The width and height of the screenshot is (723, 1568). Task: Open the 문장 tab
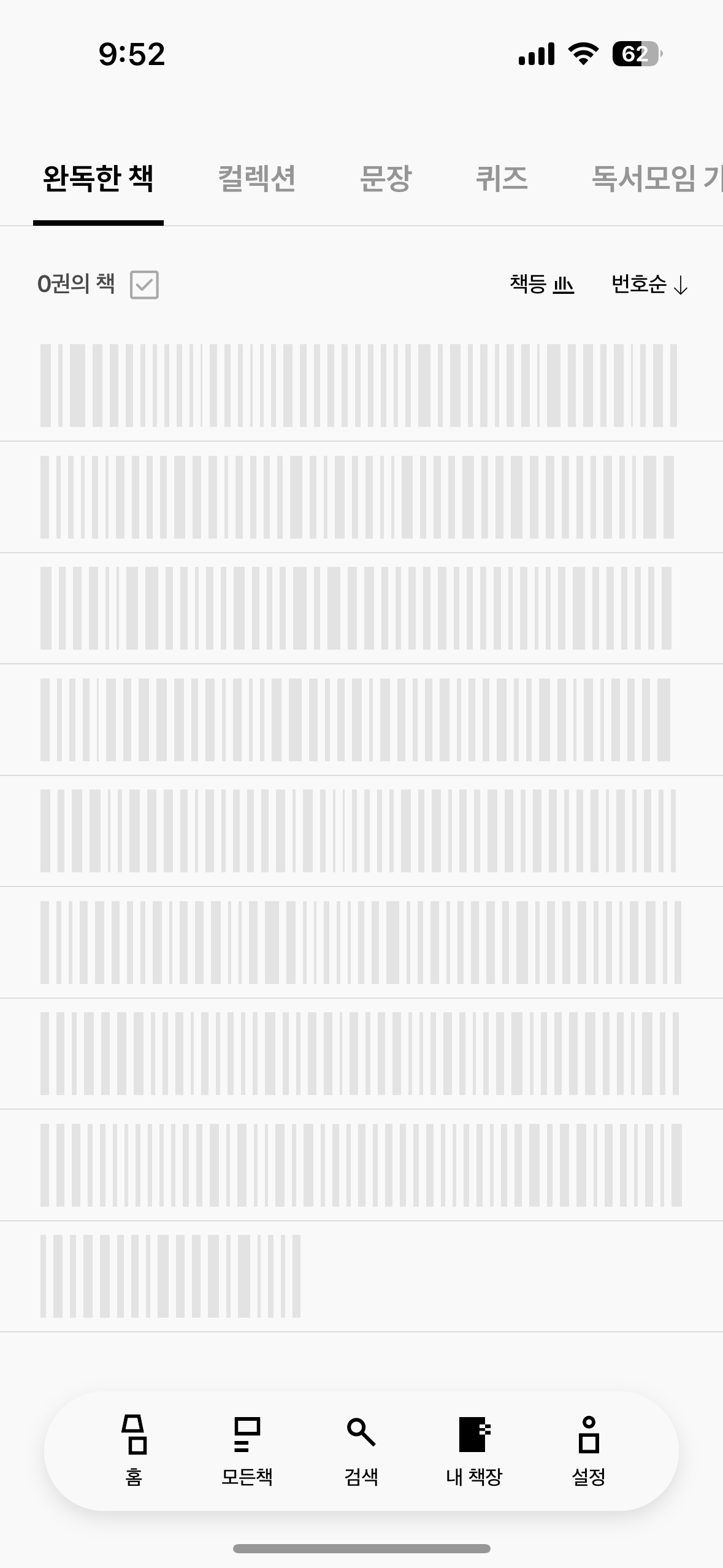385,179
